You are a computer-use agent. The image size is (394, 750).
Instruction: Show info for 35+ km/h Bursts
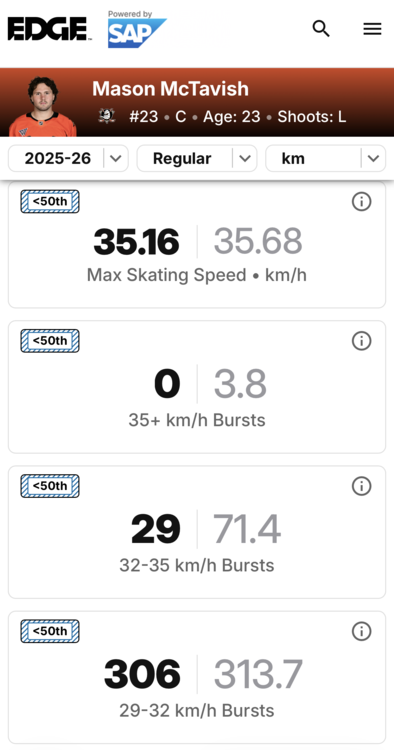(361, 341)
